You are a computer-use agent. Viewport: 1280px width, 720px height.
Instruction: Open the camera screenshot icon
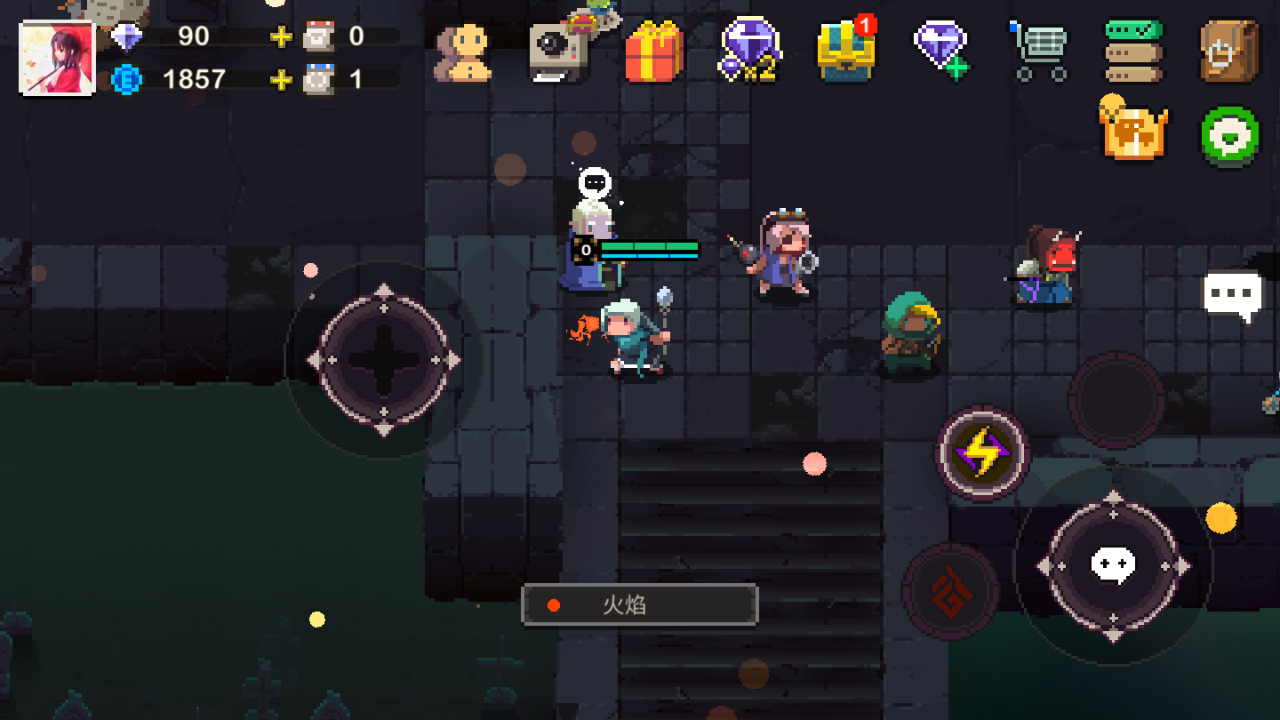[x=558, y=52]
